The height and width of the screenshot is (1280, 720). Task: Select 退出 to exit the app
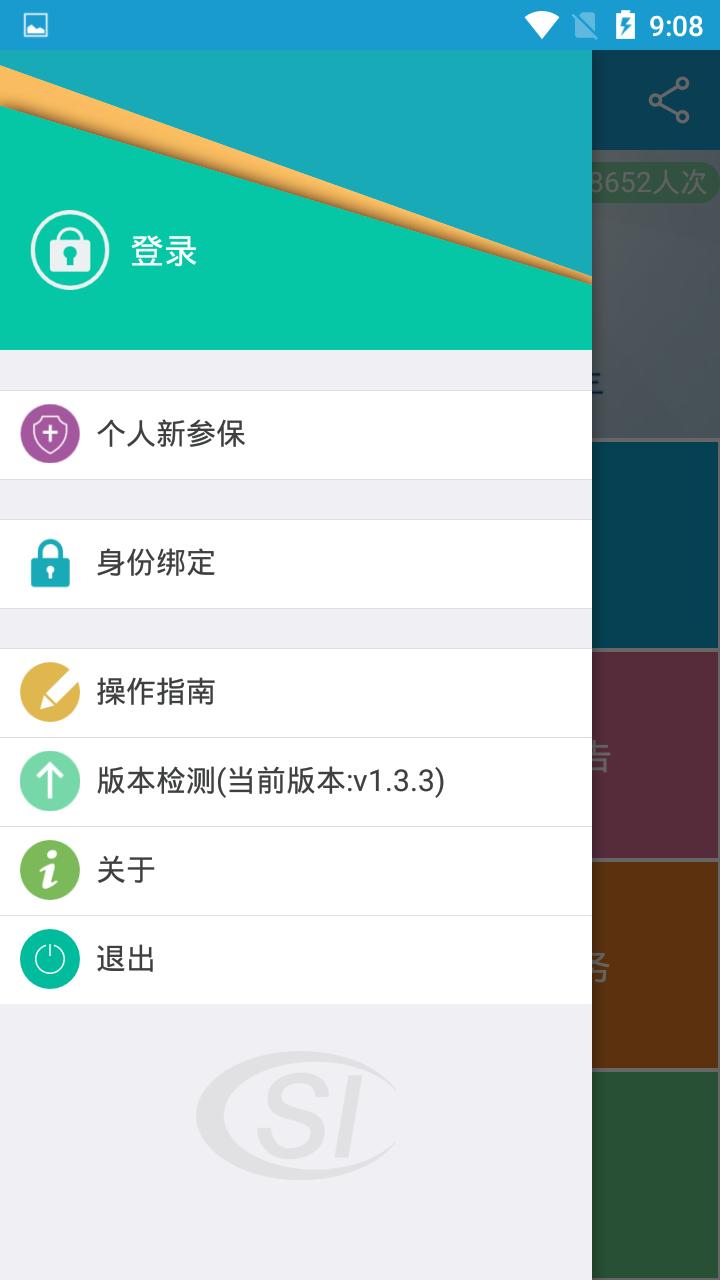coord(296,960)
